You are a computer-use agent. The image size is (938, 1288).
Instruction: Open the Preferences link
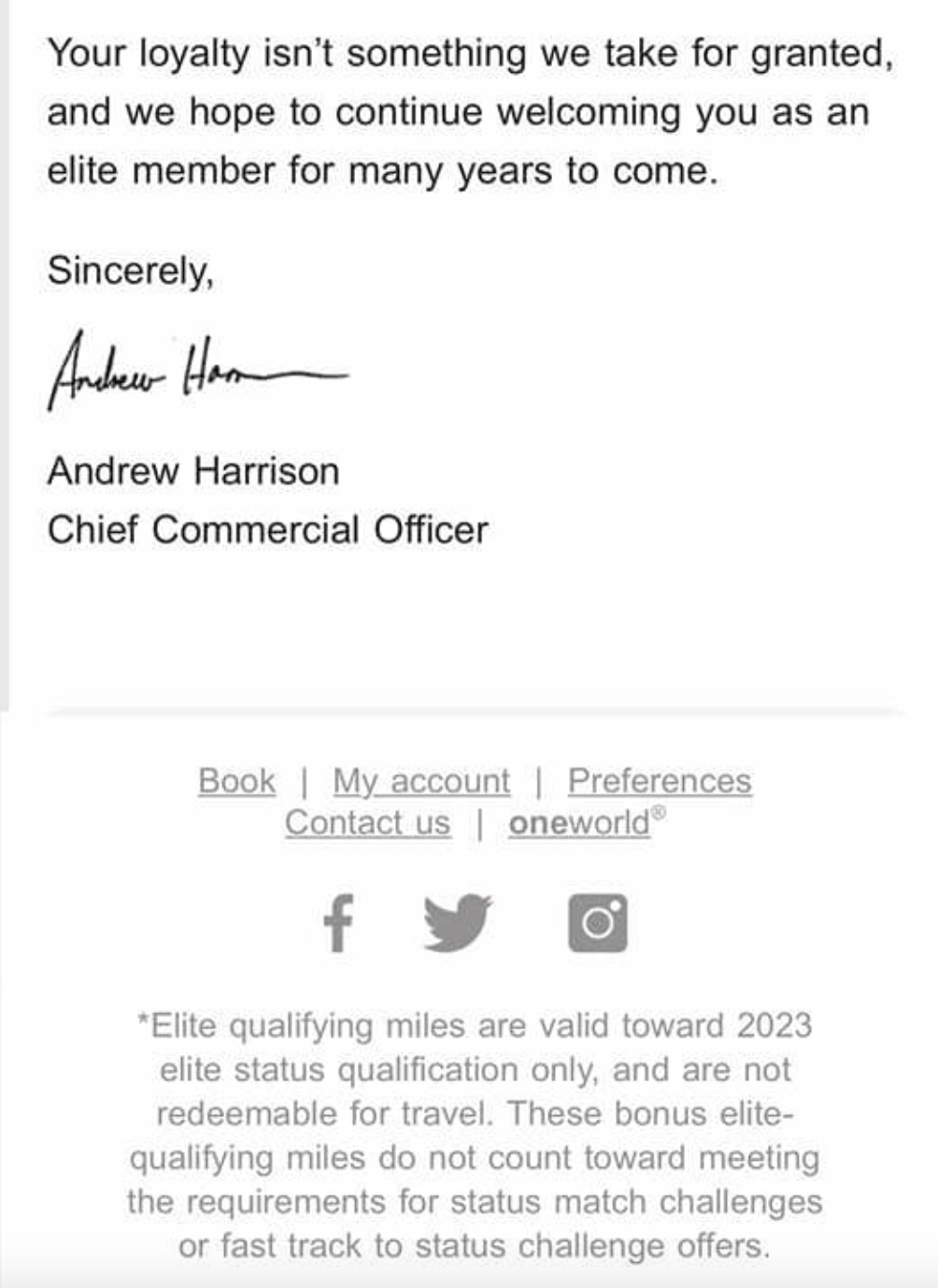tap(660, 780)
